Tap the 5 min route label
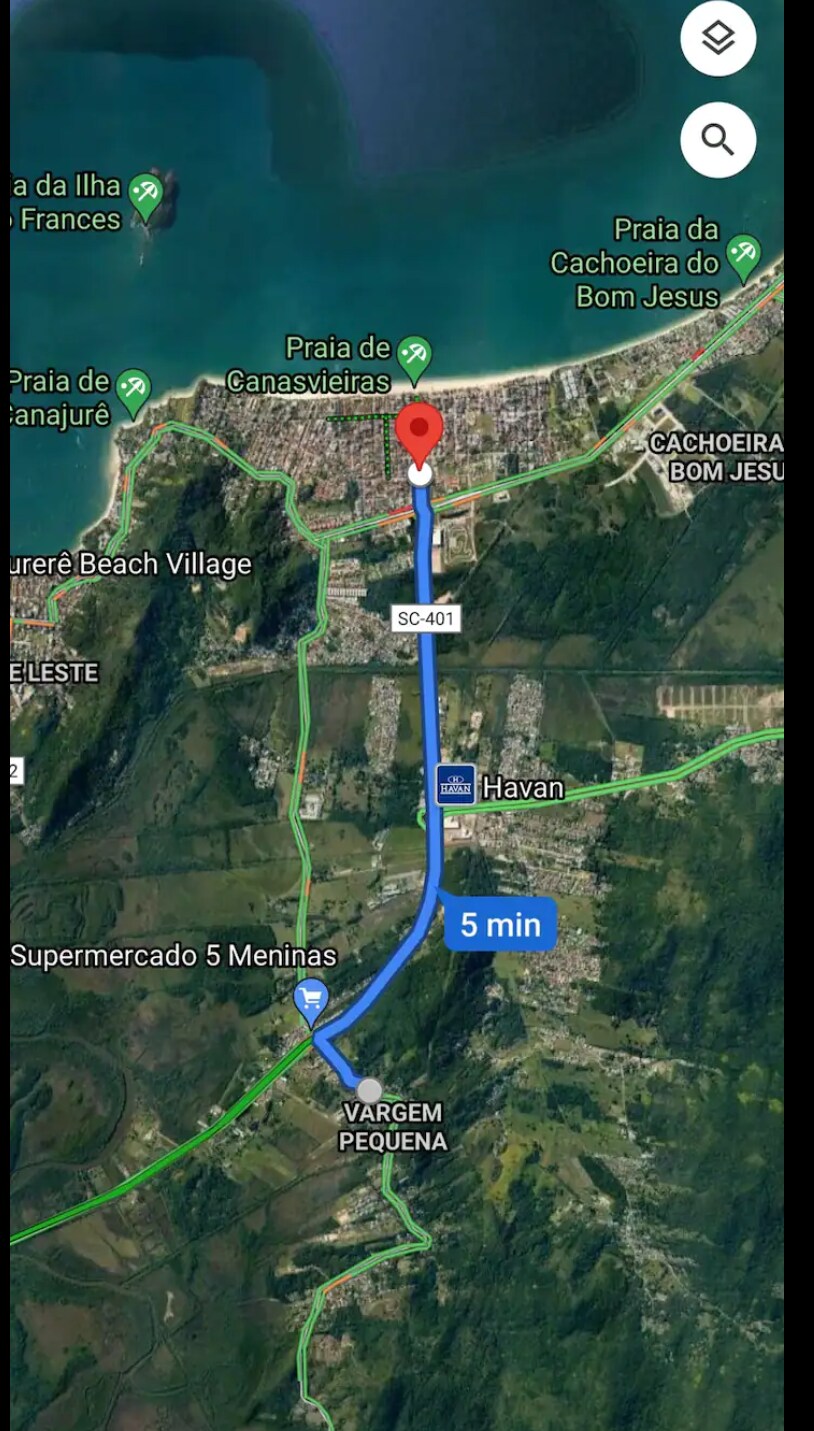This screenshot has height=1431, width=814. pyautogui.click(x=498, y=923)
